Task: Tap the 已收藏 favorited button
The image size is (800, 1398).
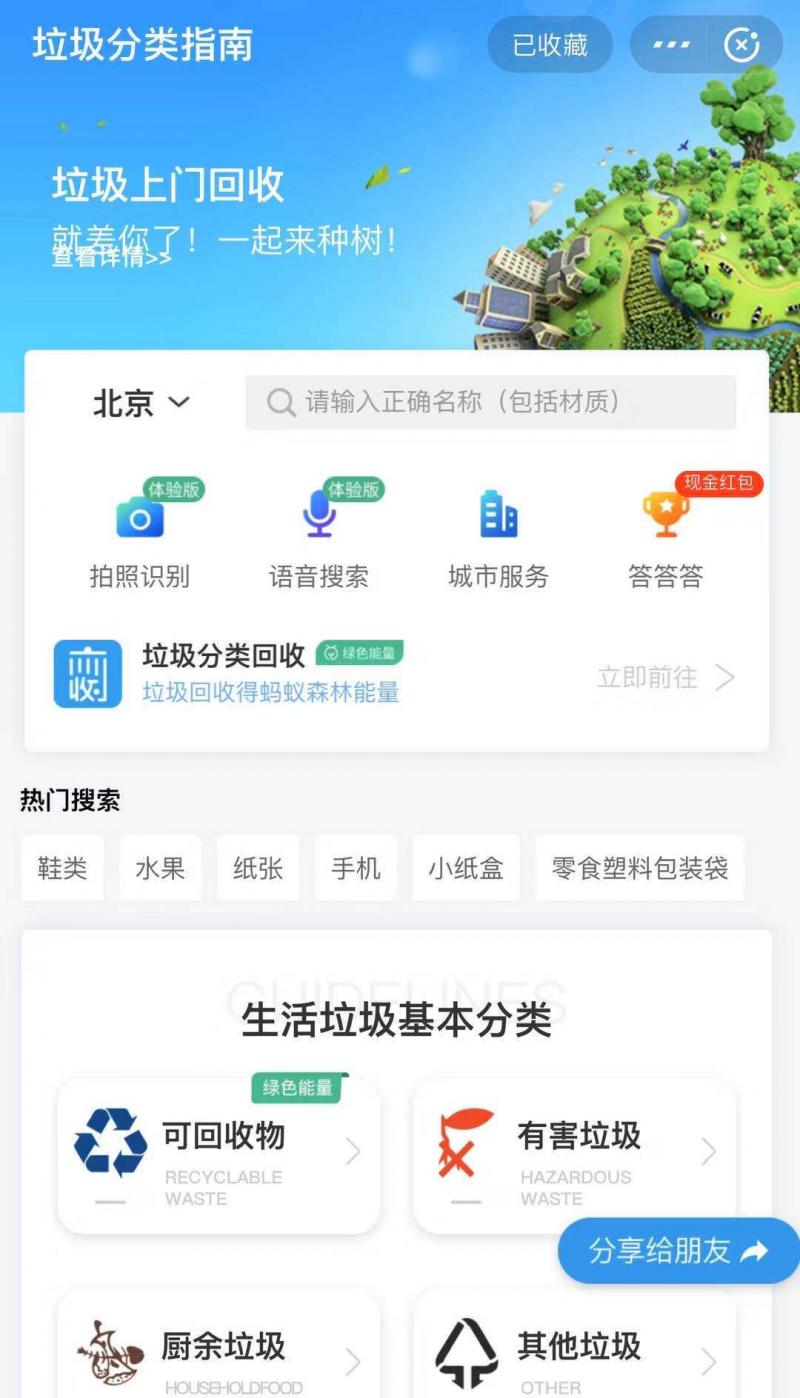Action: (x=549, y=45)
